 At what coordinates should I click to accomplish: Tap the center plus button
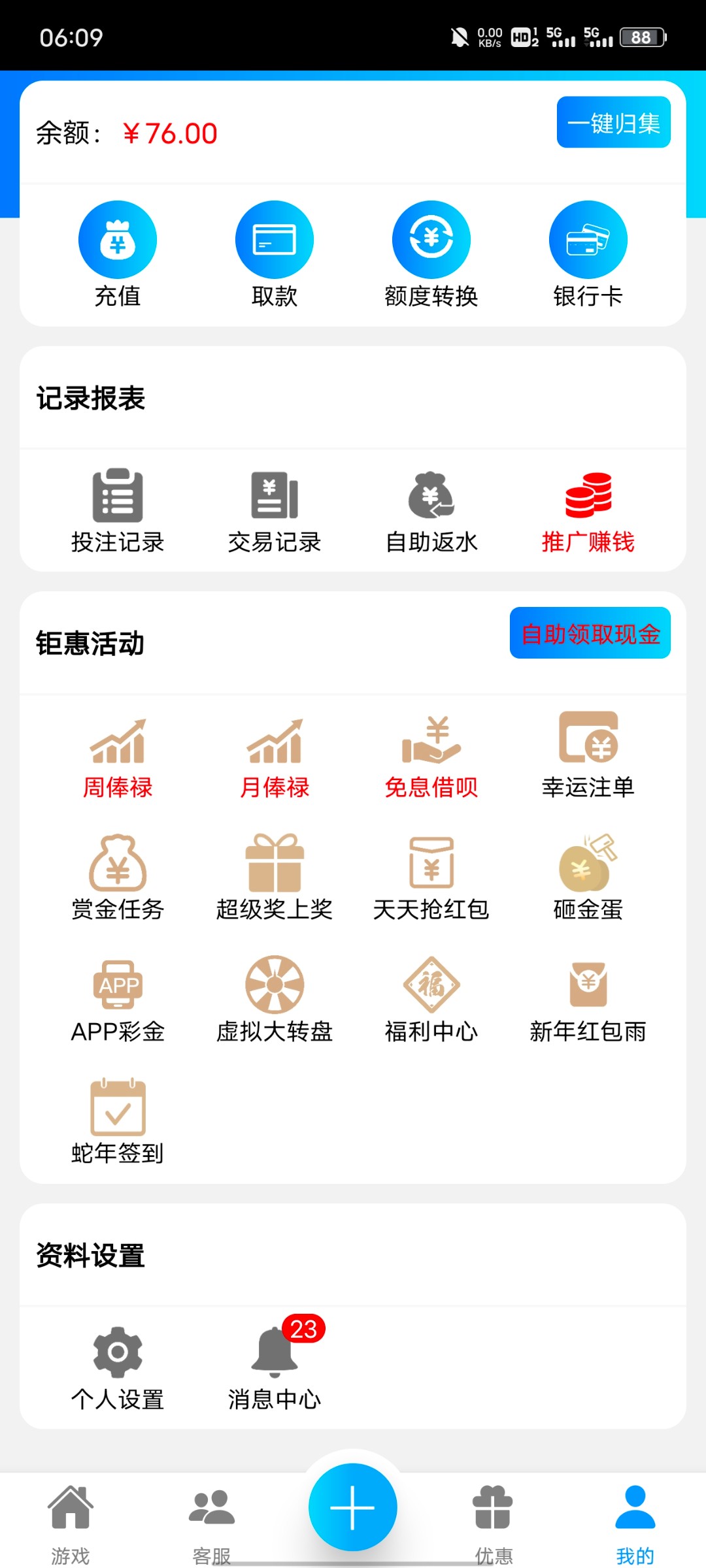[x=353, y=1507]
